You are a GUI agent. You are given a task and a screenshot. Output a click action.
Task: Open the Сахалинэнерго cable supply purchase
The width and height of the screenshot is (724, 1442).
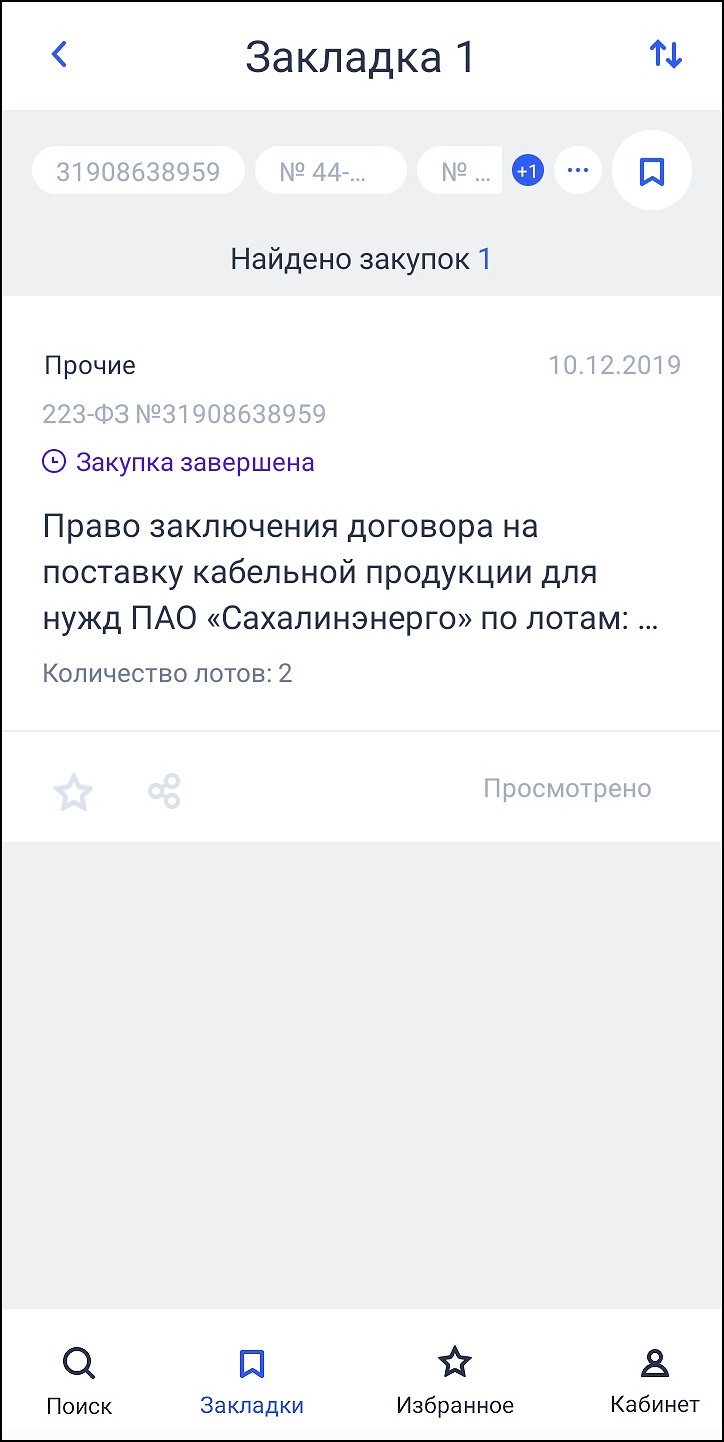[350, 573]
